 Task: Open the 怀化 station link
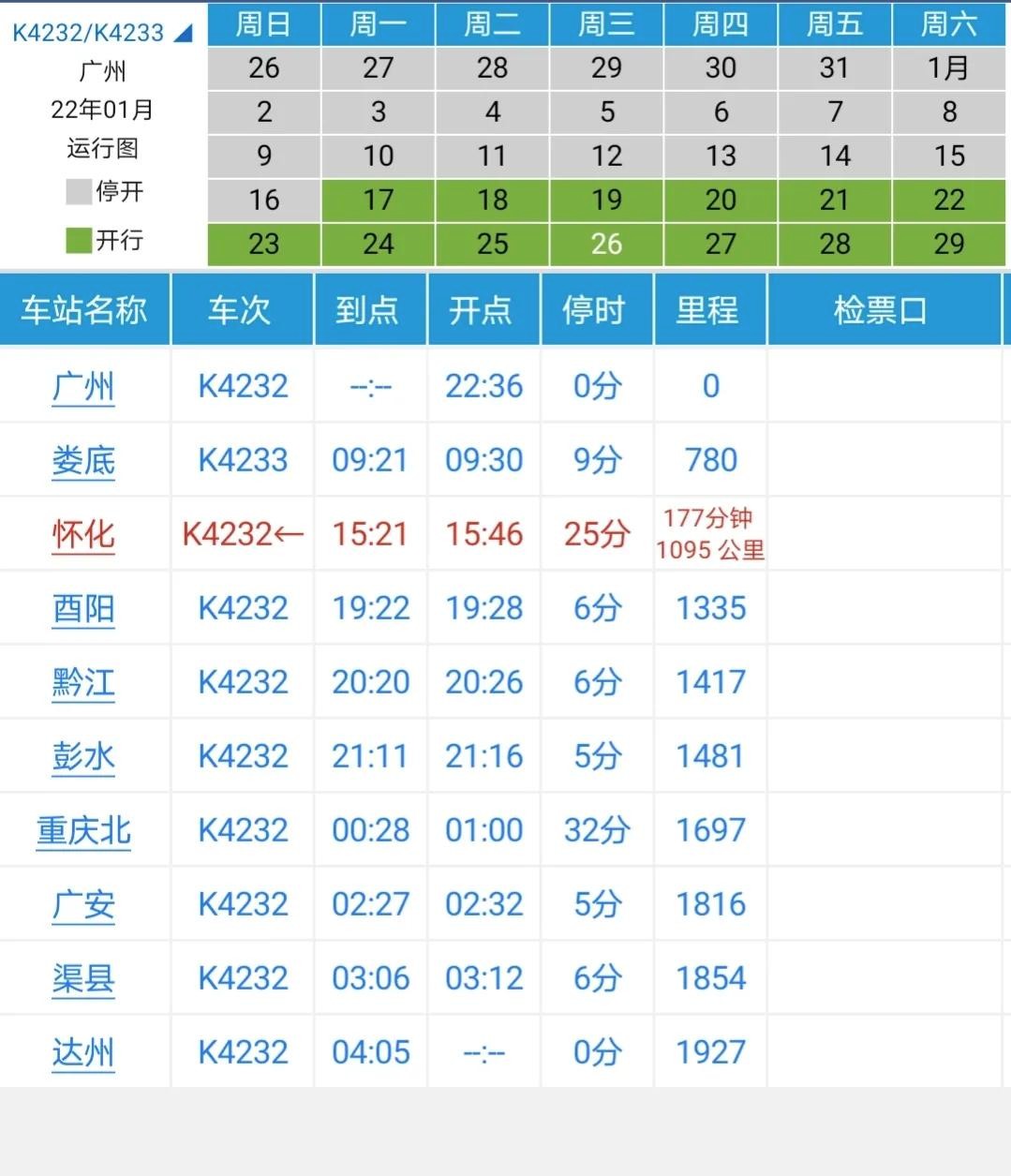click(83, 534)
